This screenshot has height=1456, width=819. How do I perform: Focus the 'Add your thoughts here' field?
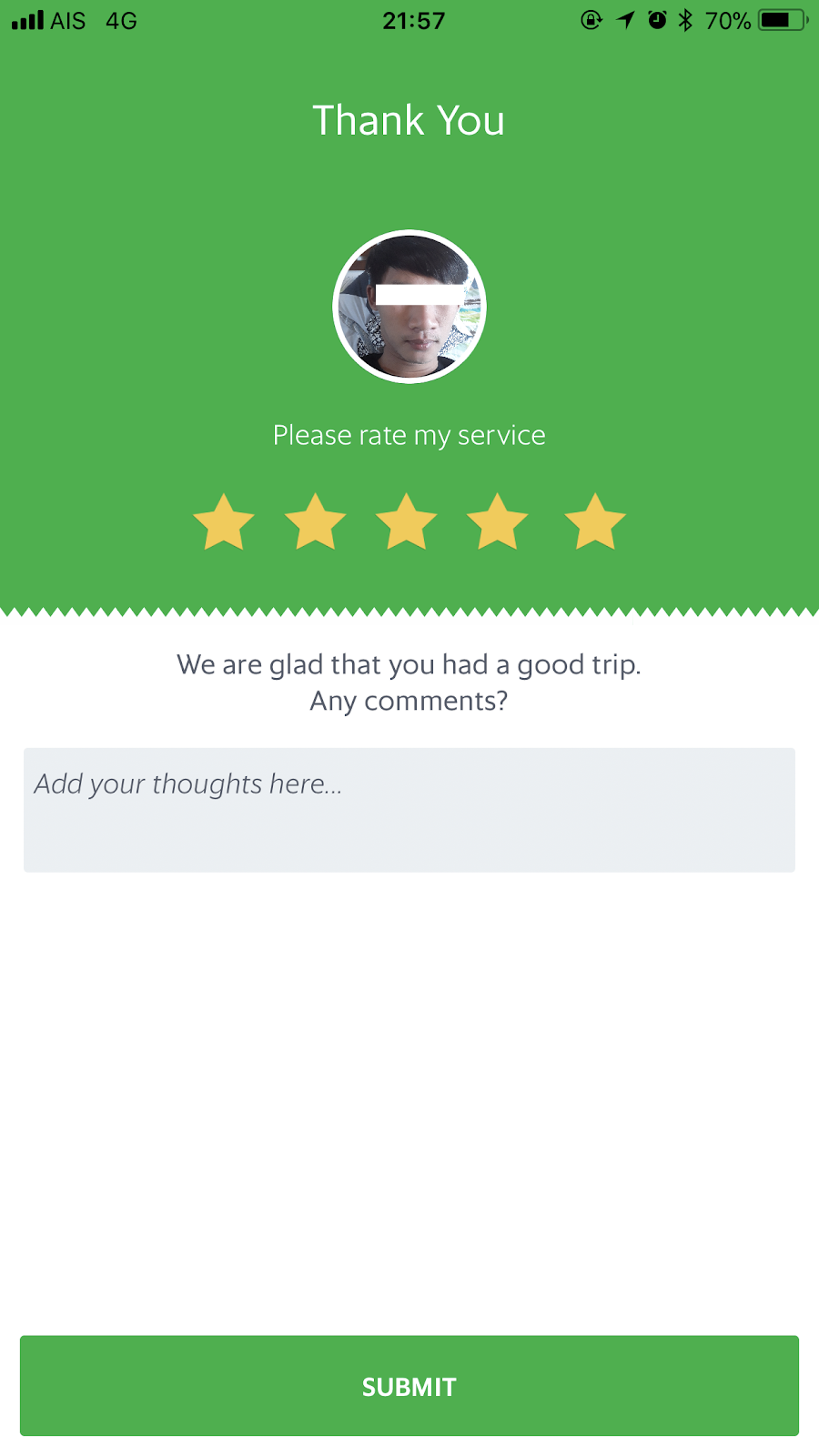pyautogui.click(x=409, y=809)
